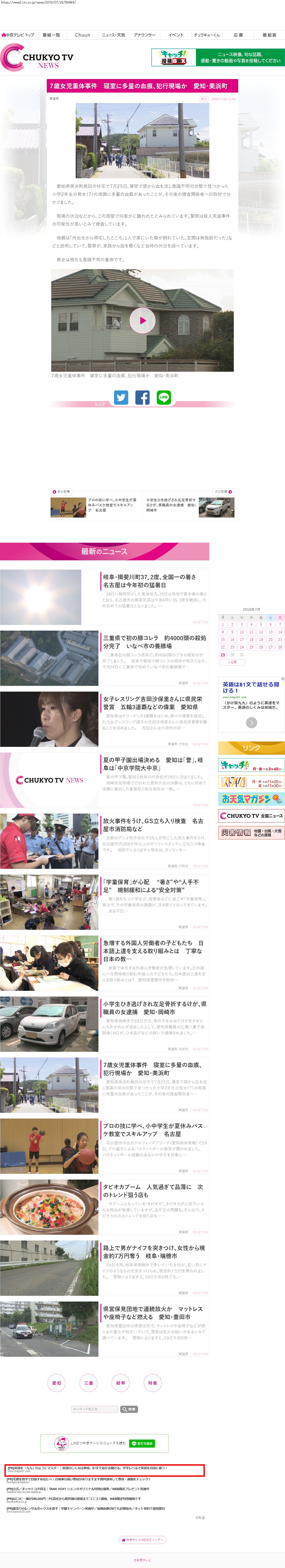Viewport: 285px width, 1568px height.
Task: Select 愛知 region filter
Action: point(57,1383)
